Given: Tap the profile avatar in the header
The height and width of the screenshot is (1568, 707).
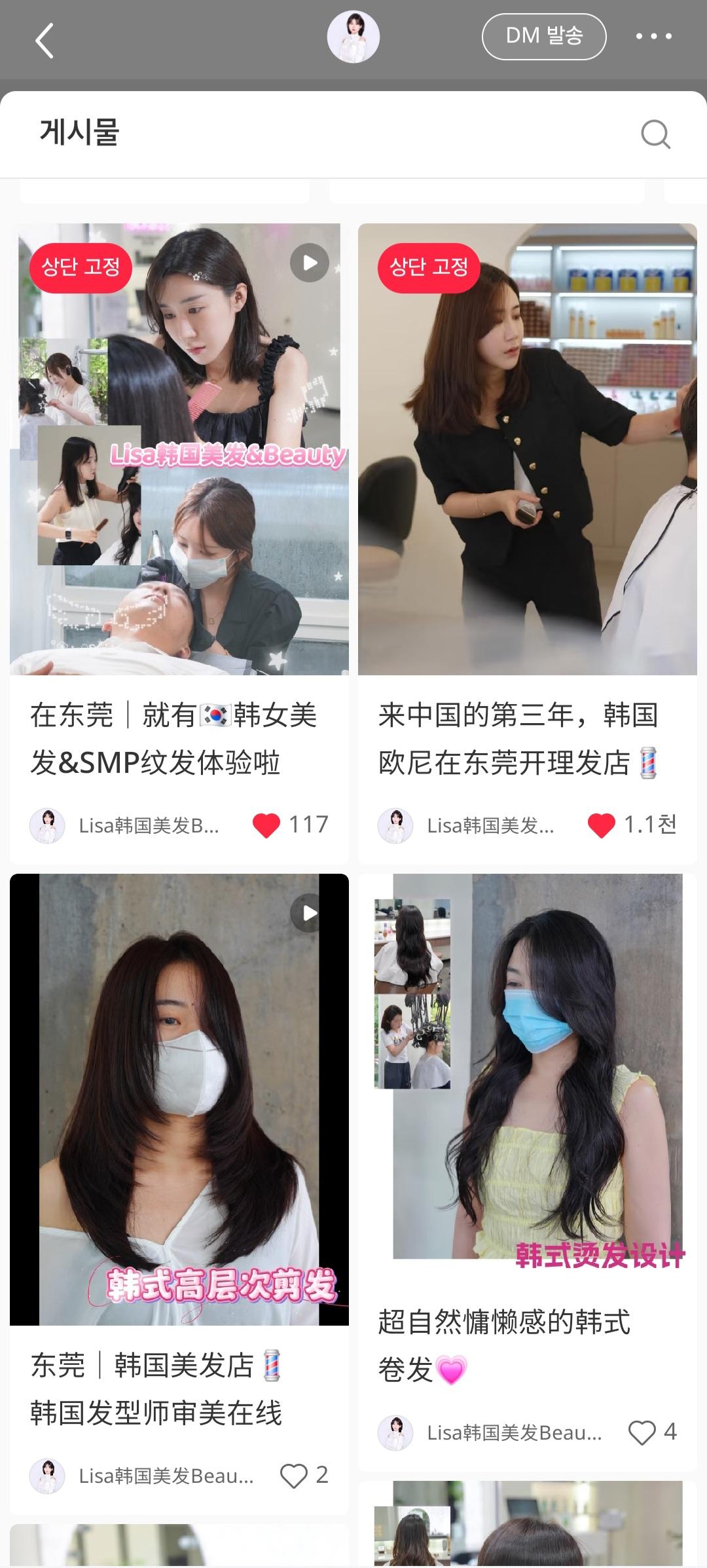Looking at the screenshot, I should pos(353,37).
